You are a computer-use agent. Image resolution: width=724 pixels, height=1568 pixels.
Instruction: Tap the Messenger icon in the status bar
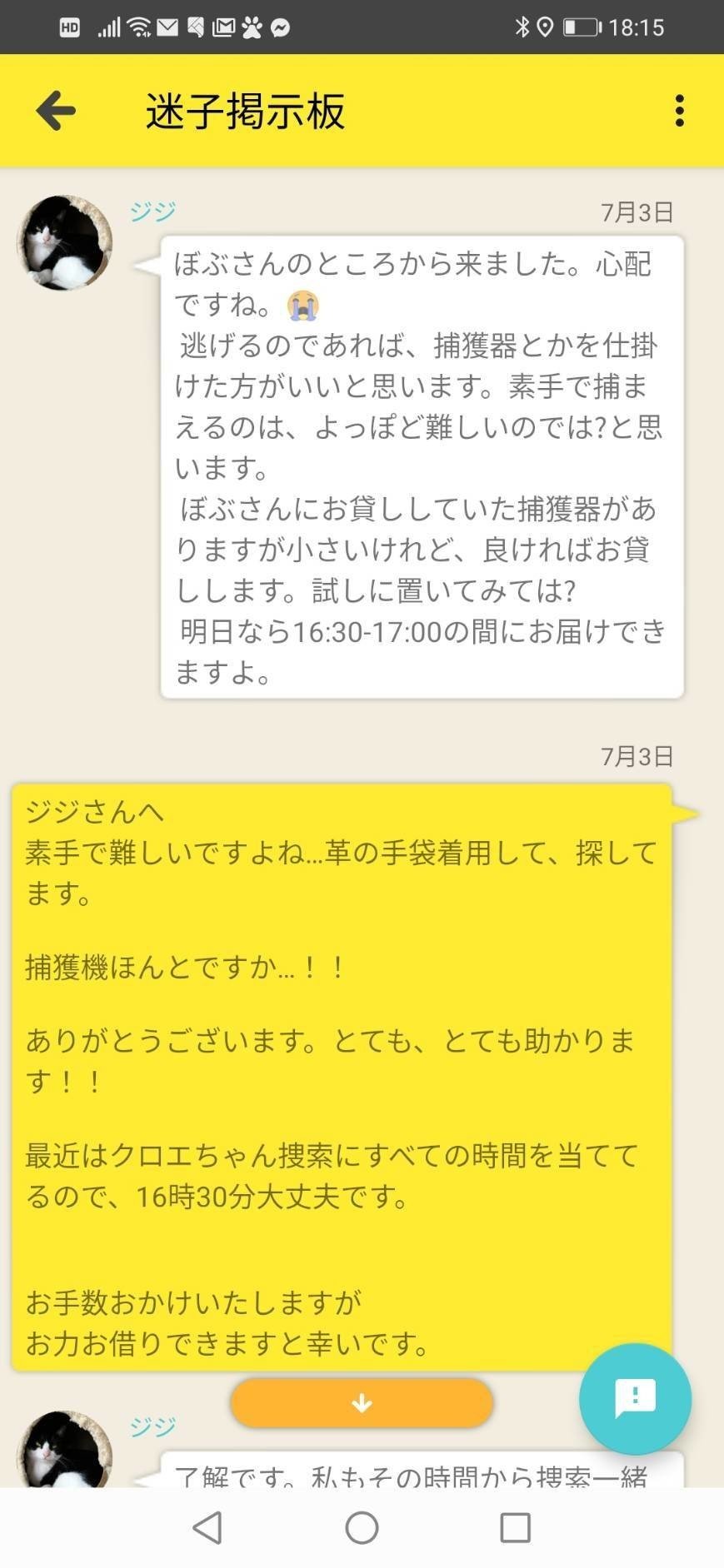point(279,27)
